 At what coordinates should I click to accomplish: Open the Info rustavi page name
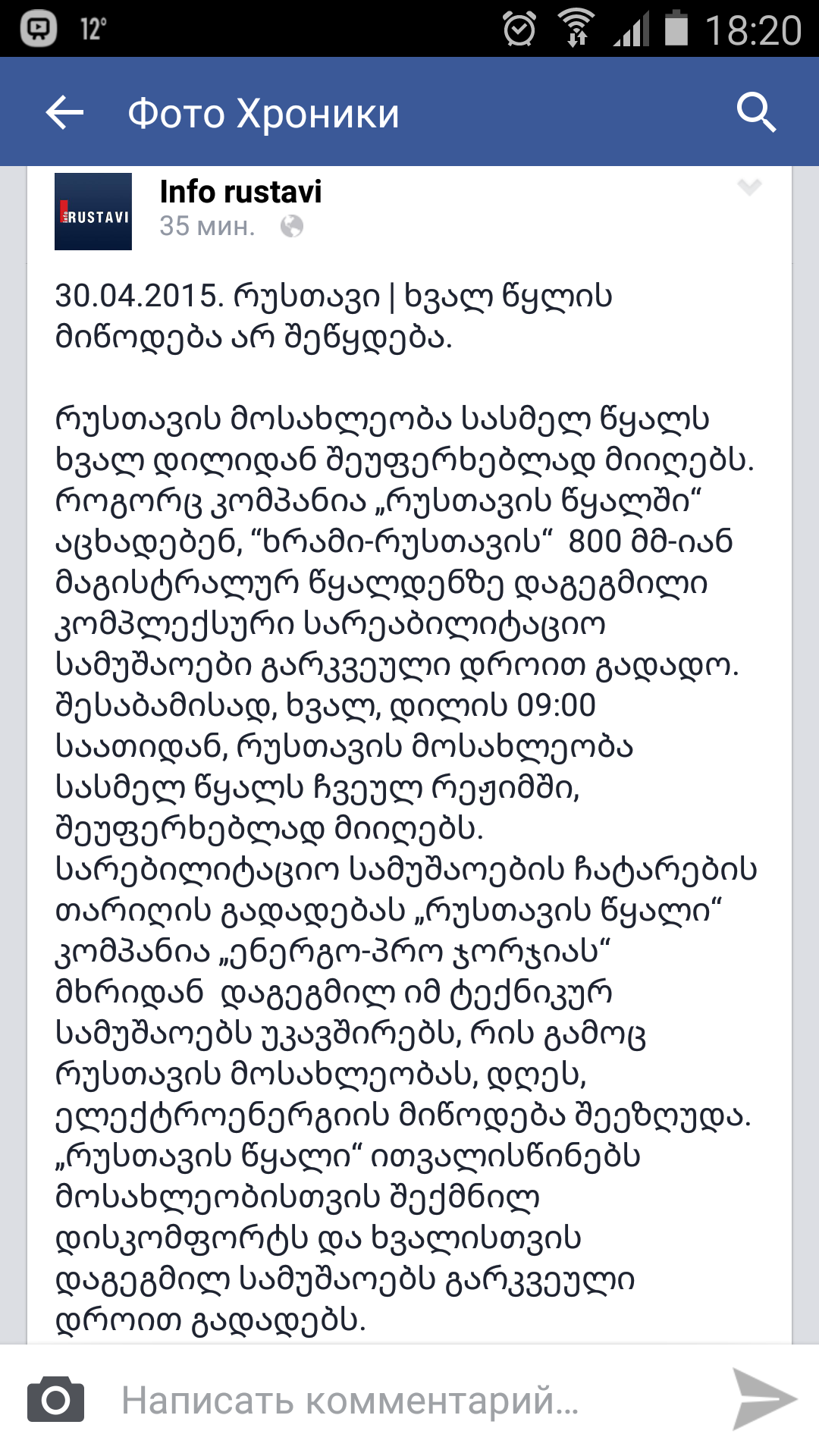240,193
